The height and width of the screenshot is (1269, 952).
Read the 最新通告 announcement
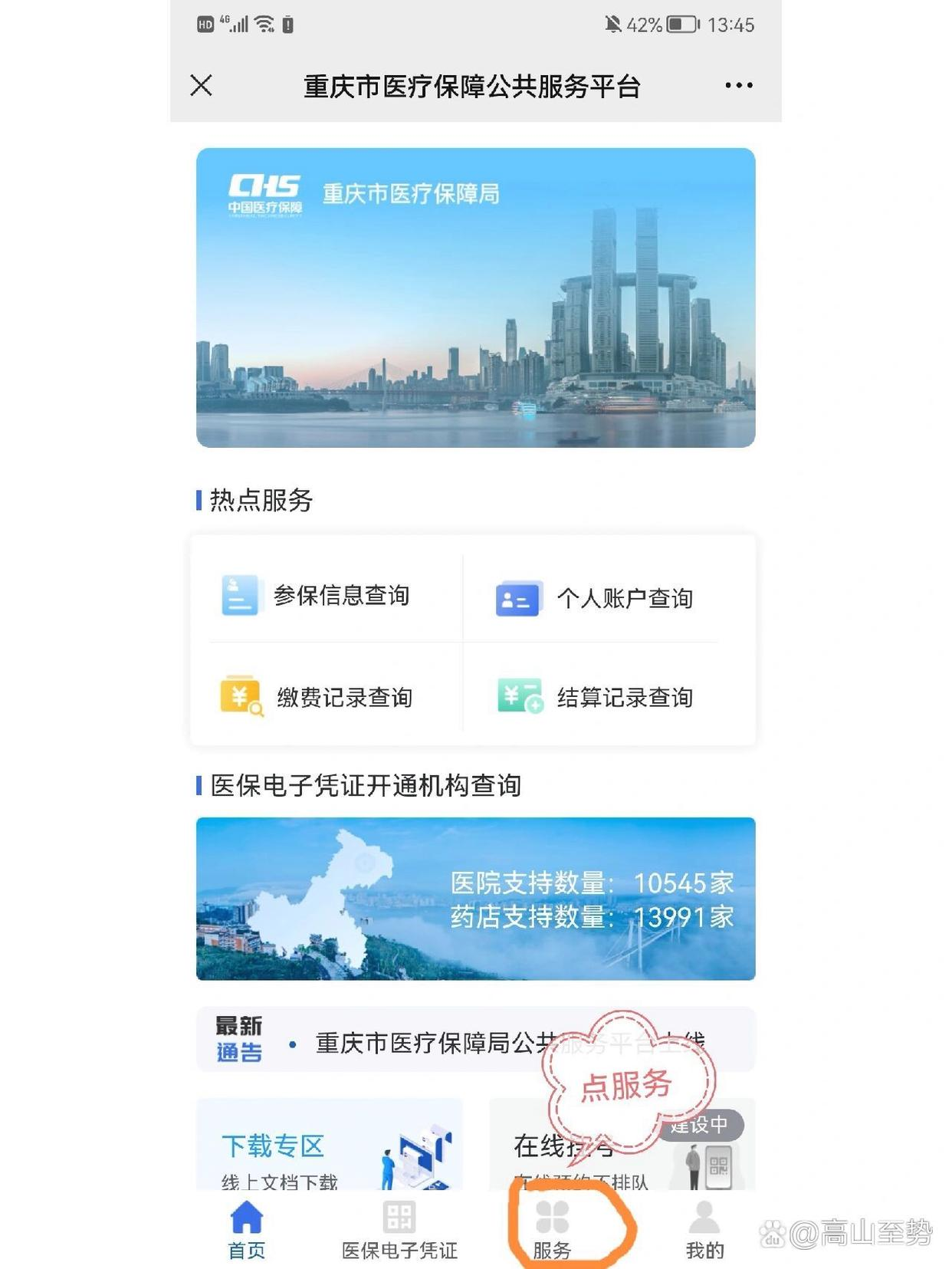coord(475,1041)
